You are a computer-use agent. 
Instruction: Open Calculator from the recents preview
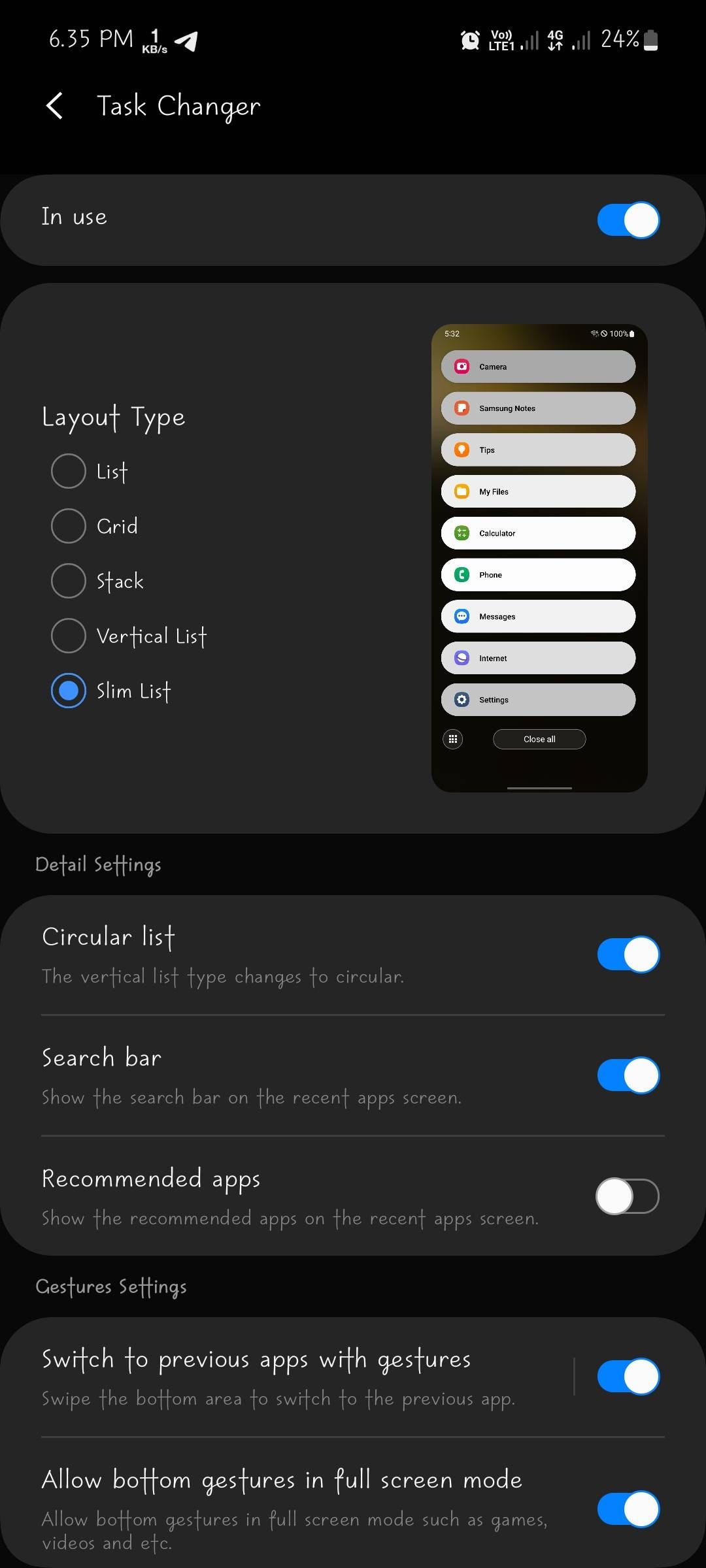point(462,533)
